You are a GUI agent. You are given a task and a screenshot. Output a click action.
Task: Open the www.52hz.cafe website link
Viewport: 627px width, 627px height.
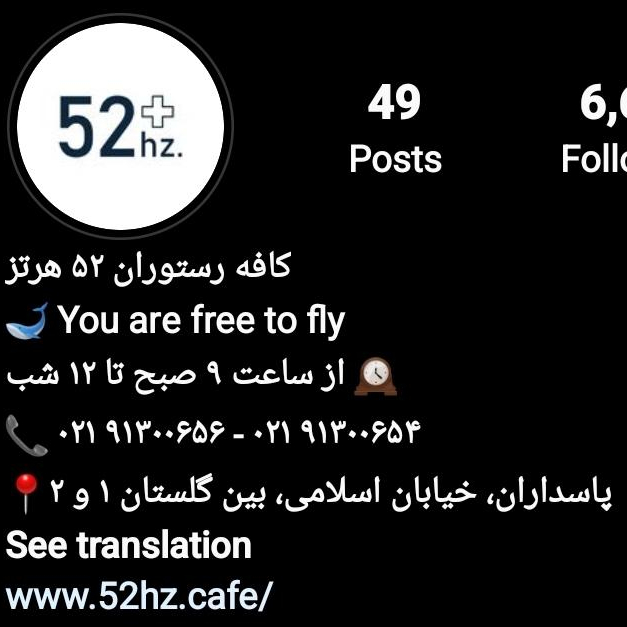click(x=139, y=596)
